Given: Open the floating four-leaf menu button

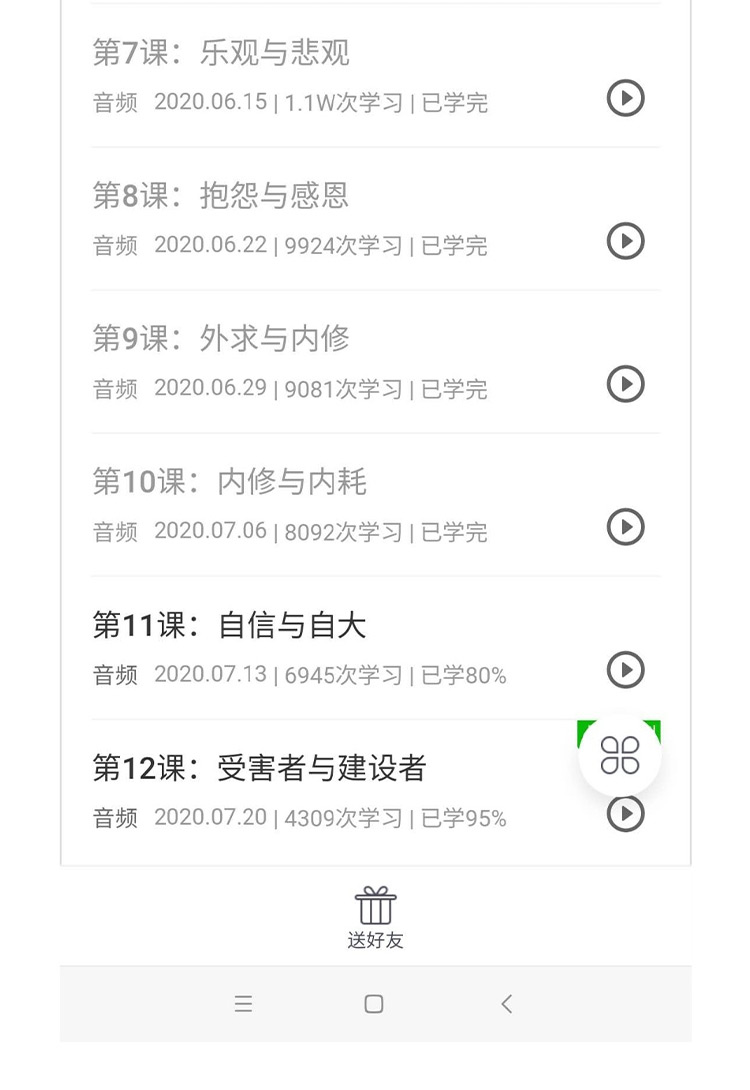Looking at the screenshot, I should point(620,755).
